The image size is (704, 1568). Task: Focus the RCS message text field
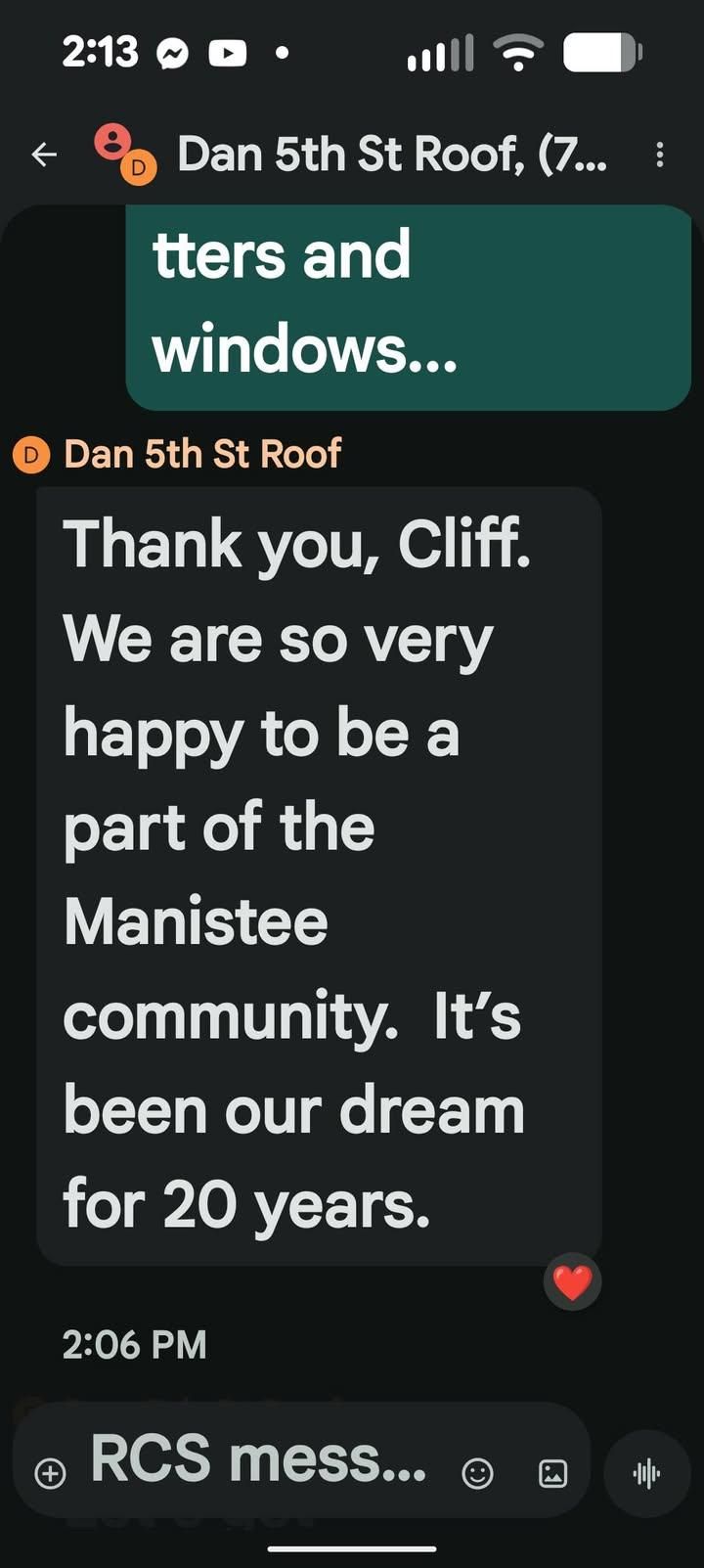coord(259,1461)
